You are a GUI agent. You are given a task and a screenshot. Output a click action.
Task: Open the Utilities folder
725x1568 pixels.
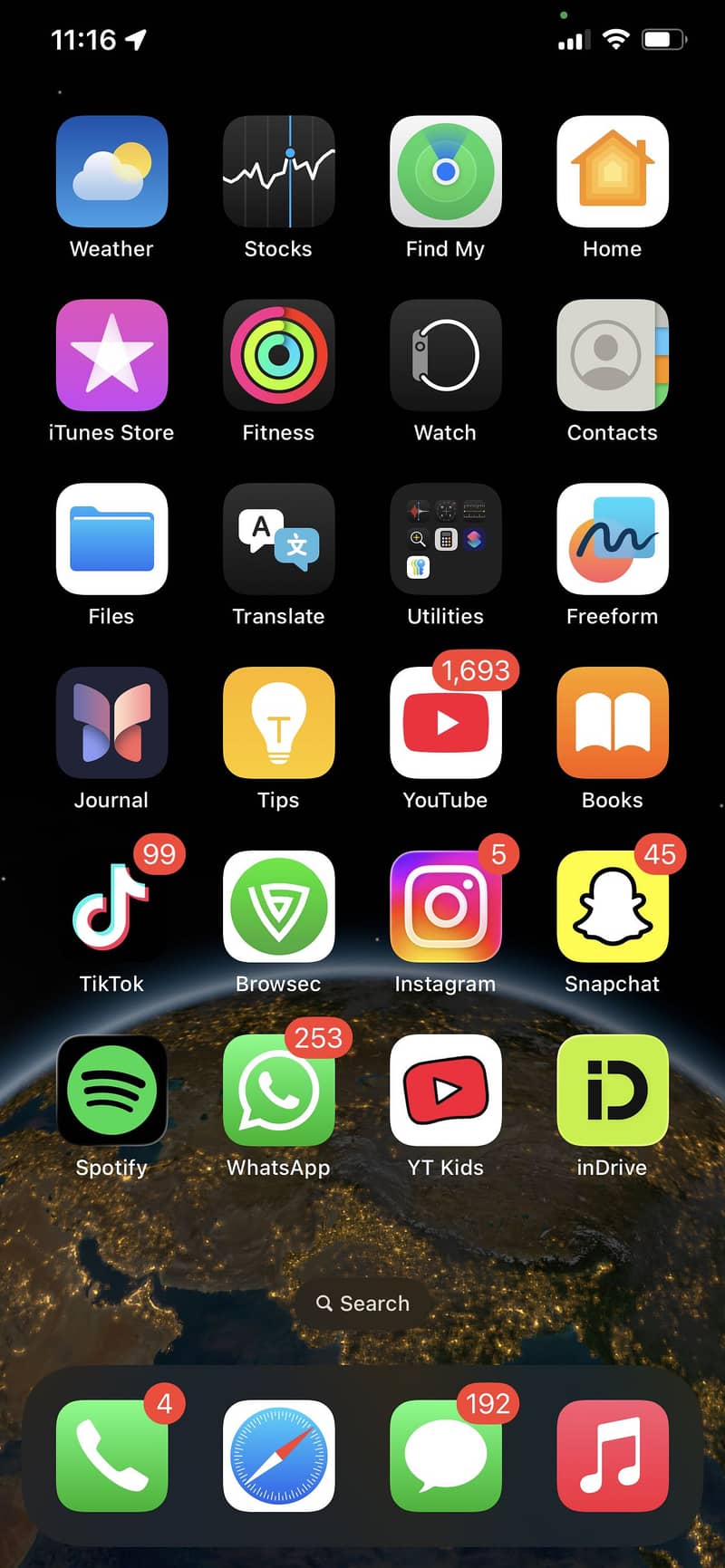point(445,539)
